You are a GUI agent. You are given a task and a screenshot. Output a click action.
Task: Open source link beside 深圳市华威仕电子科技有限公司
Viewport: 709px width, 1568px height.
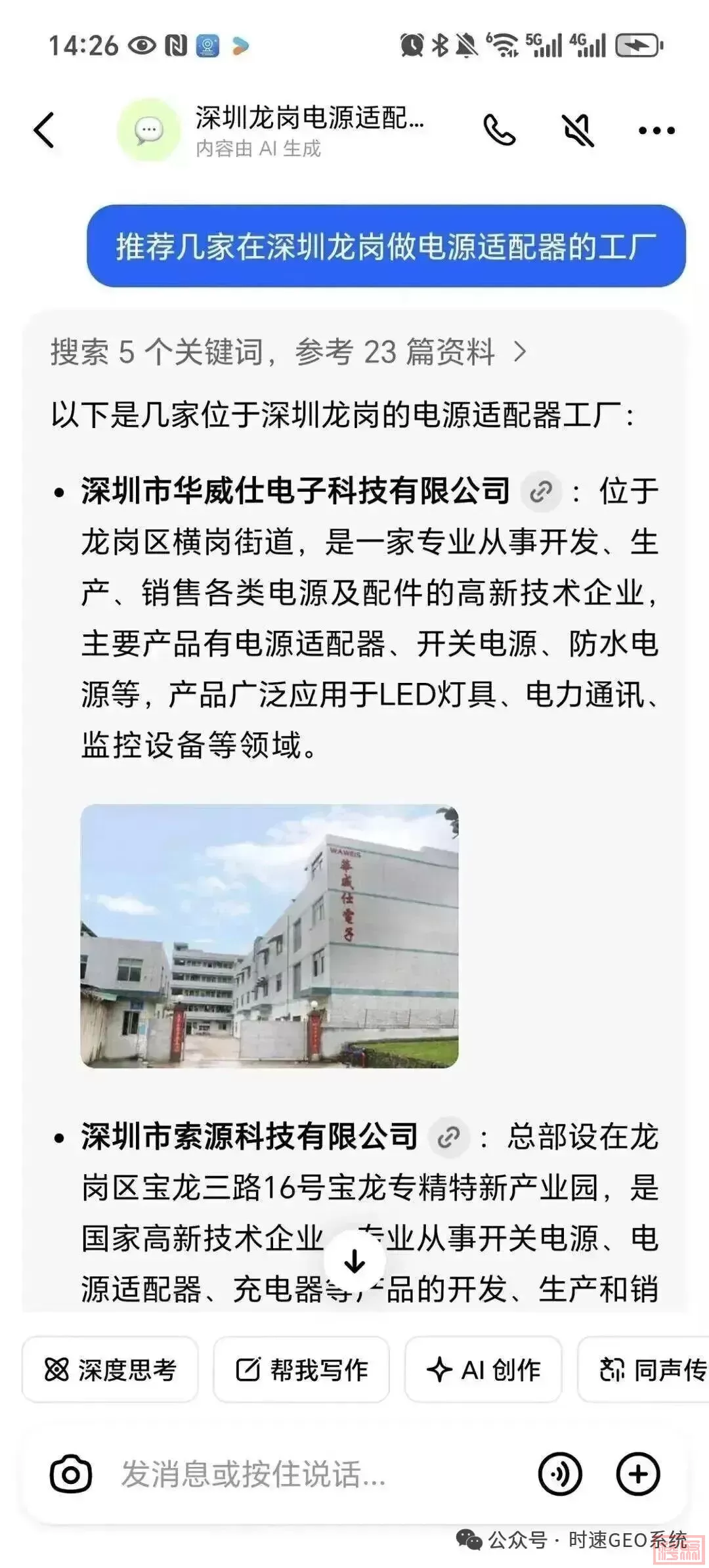[541, 491]
